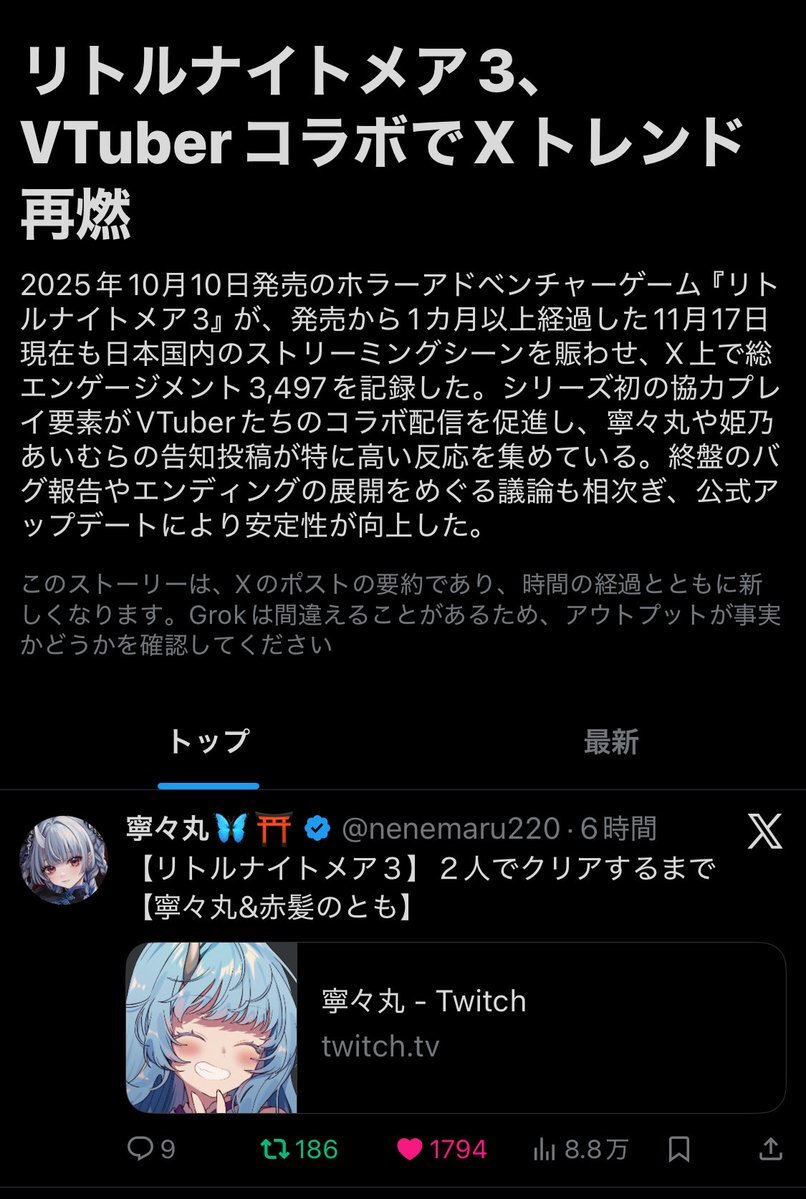The height and width of the screenshot is (1199, 806).
Task: Click the blue verified badge beside nenemaru220
Action: [315, 824]
